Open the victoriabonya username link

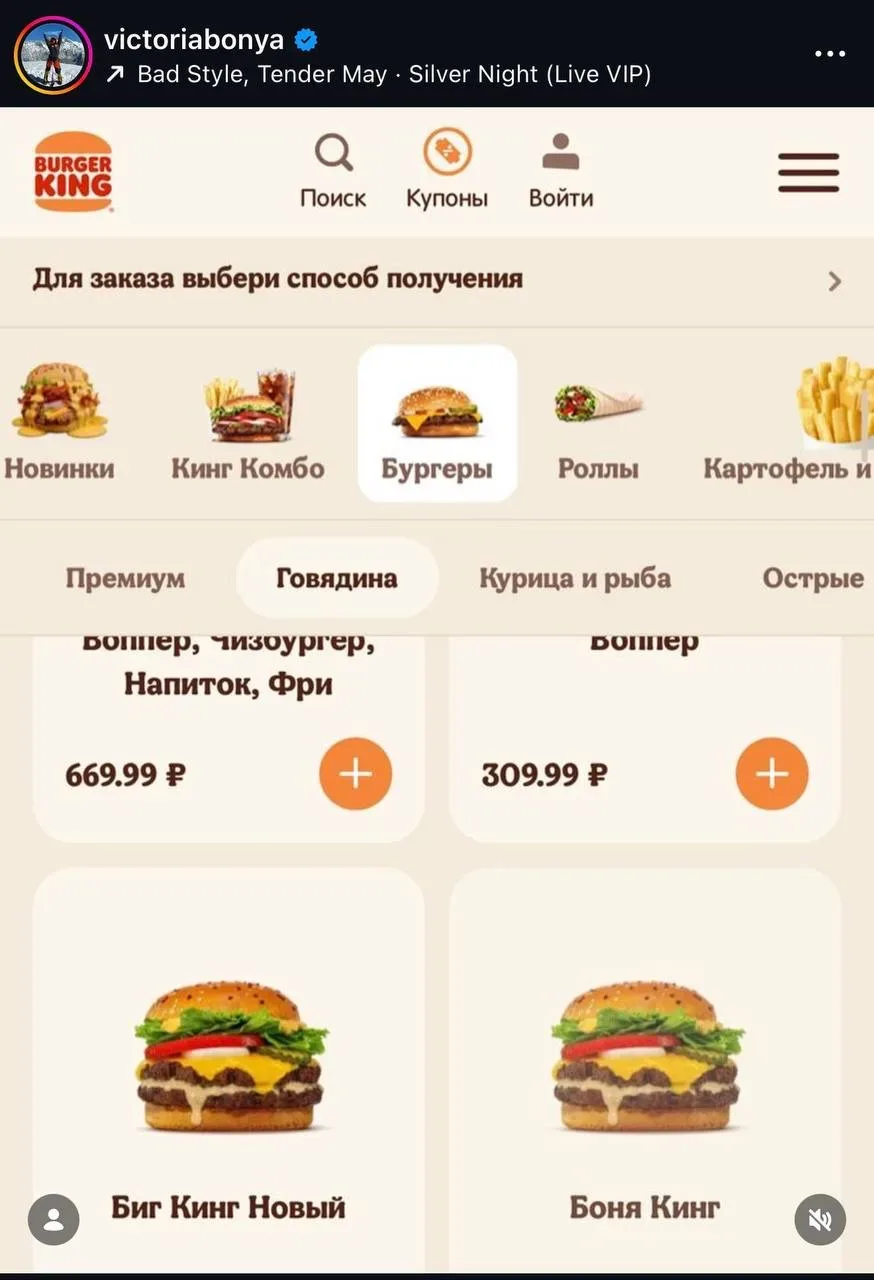(194, 40)
